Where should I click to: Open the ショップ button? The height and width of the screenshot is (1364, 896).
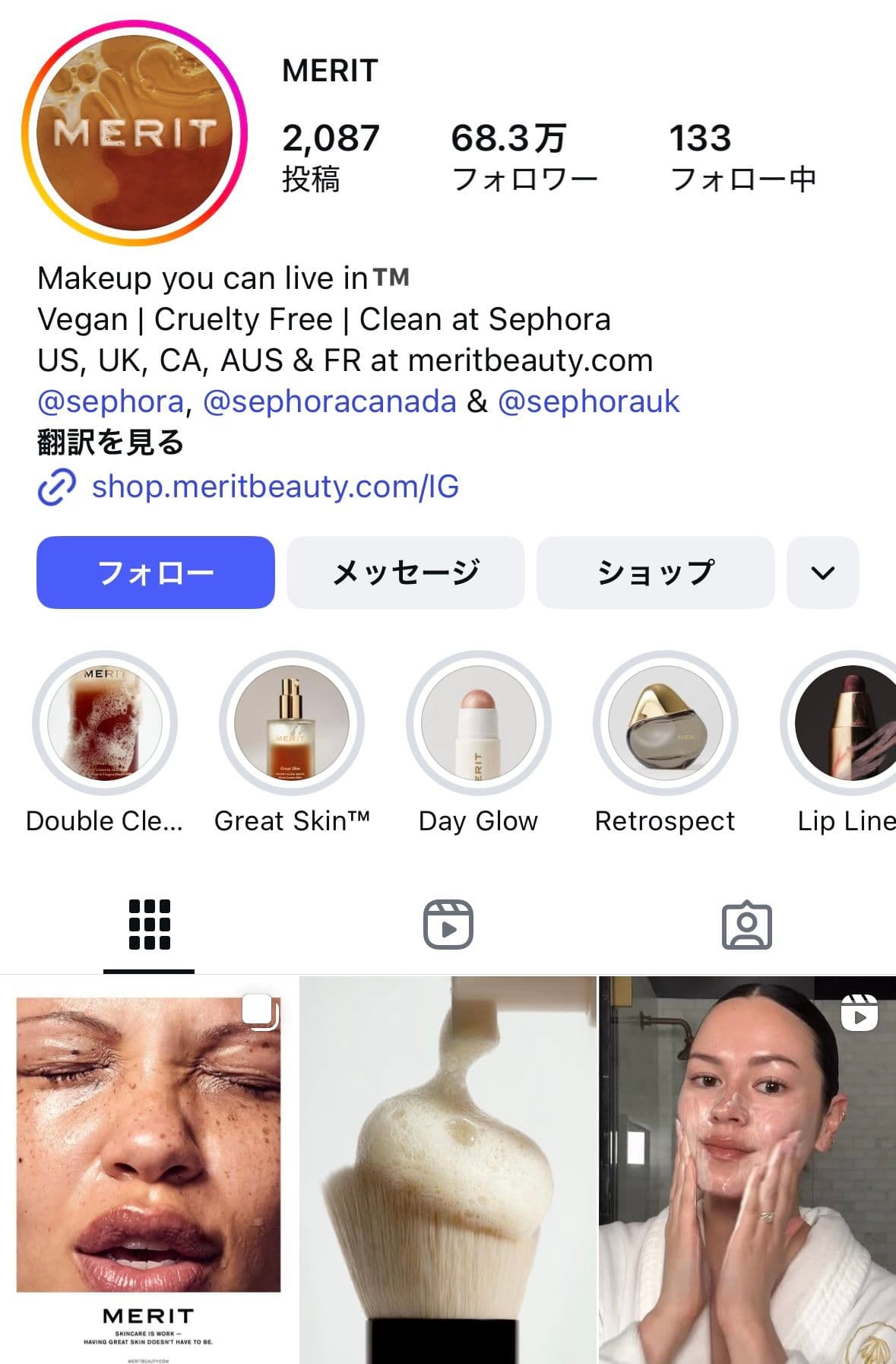(655, 573)
